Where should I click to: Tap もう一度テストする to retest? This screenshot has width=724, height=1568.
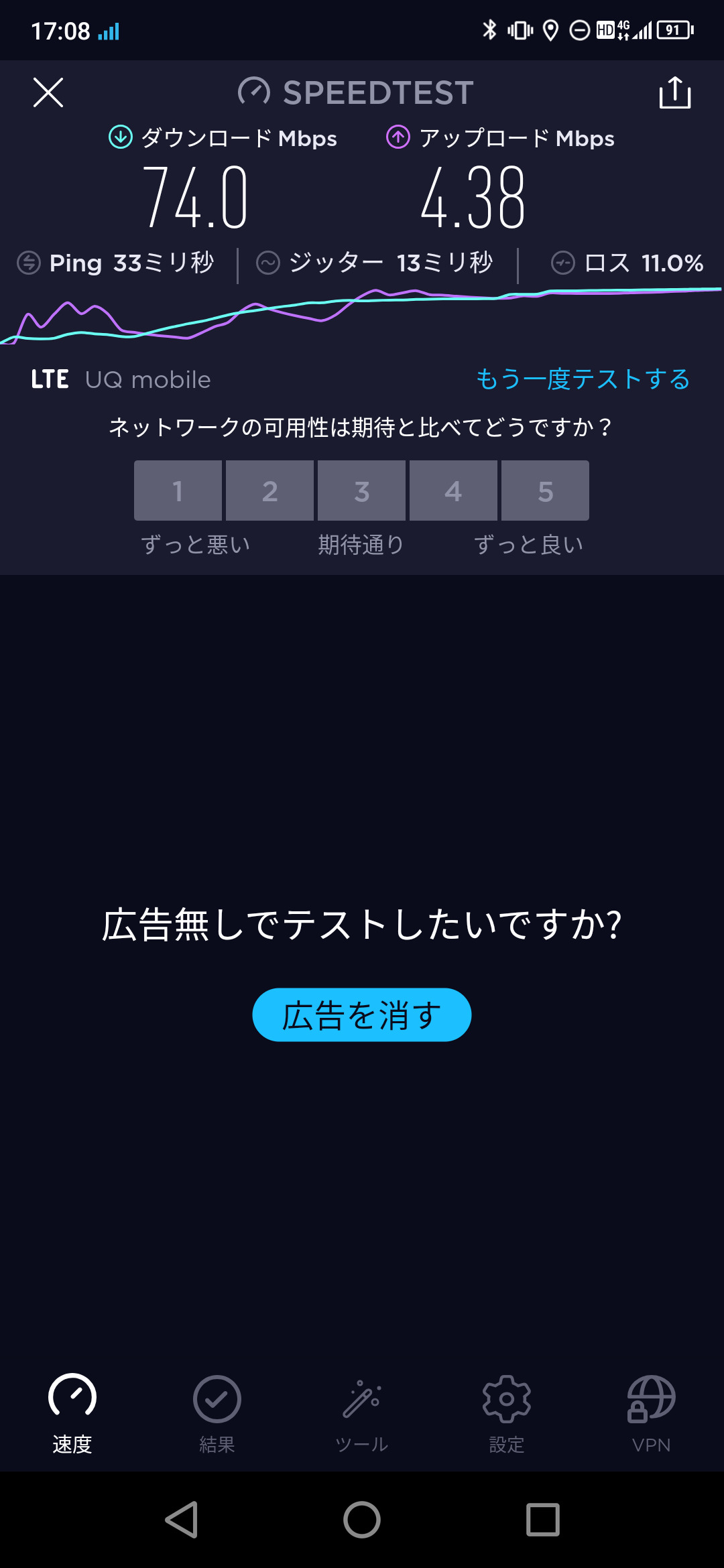(583, 379)
